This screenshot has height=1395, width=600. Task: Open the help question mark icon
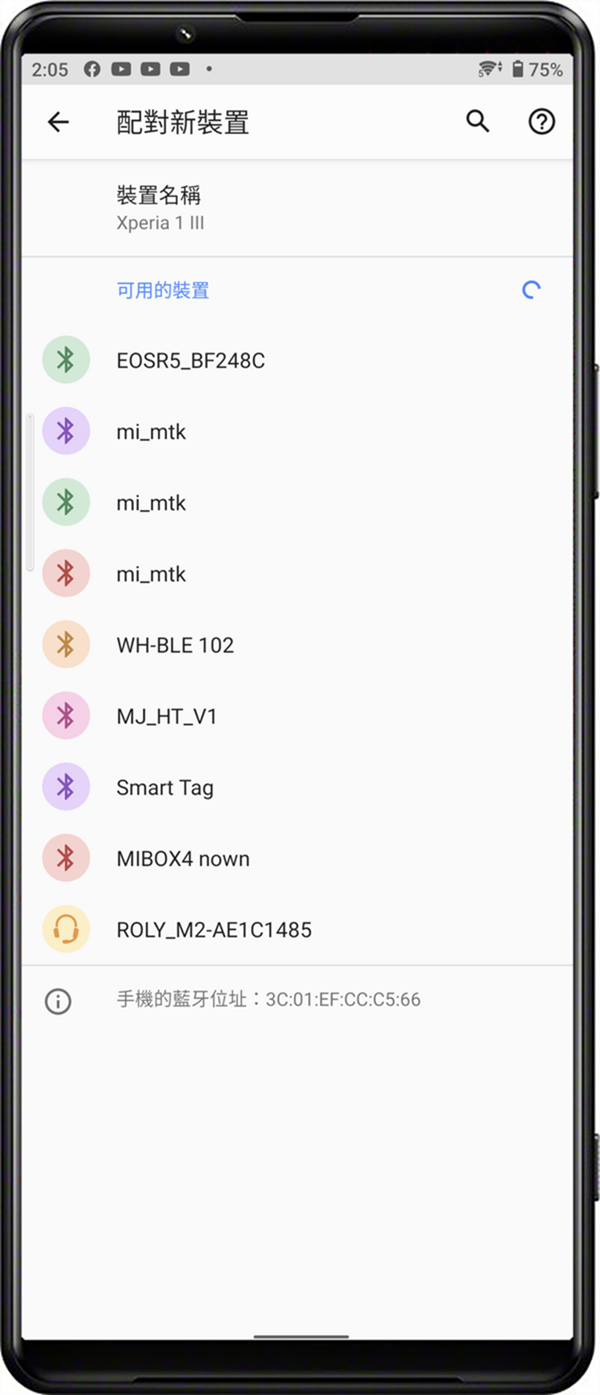[x=541, y=122]
